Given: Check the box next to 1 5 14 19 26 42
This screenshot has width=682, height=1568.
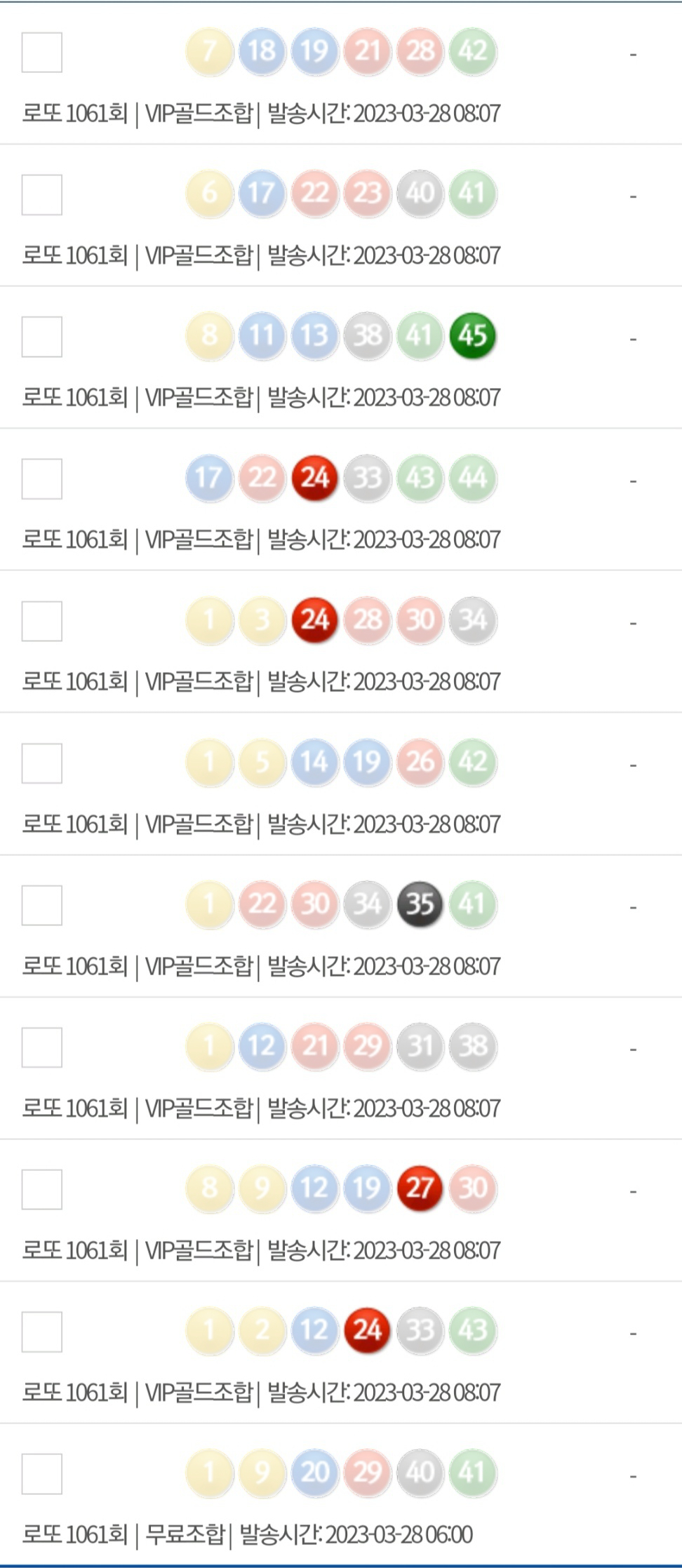Looking at the screenshot, I should (42, 763).
